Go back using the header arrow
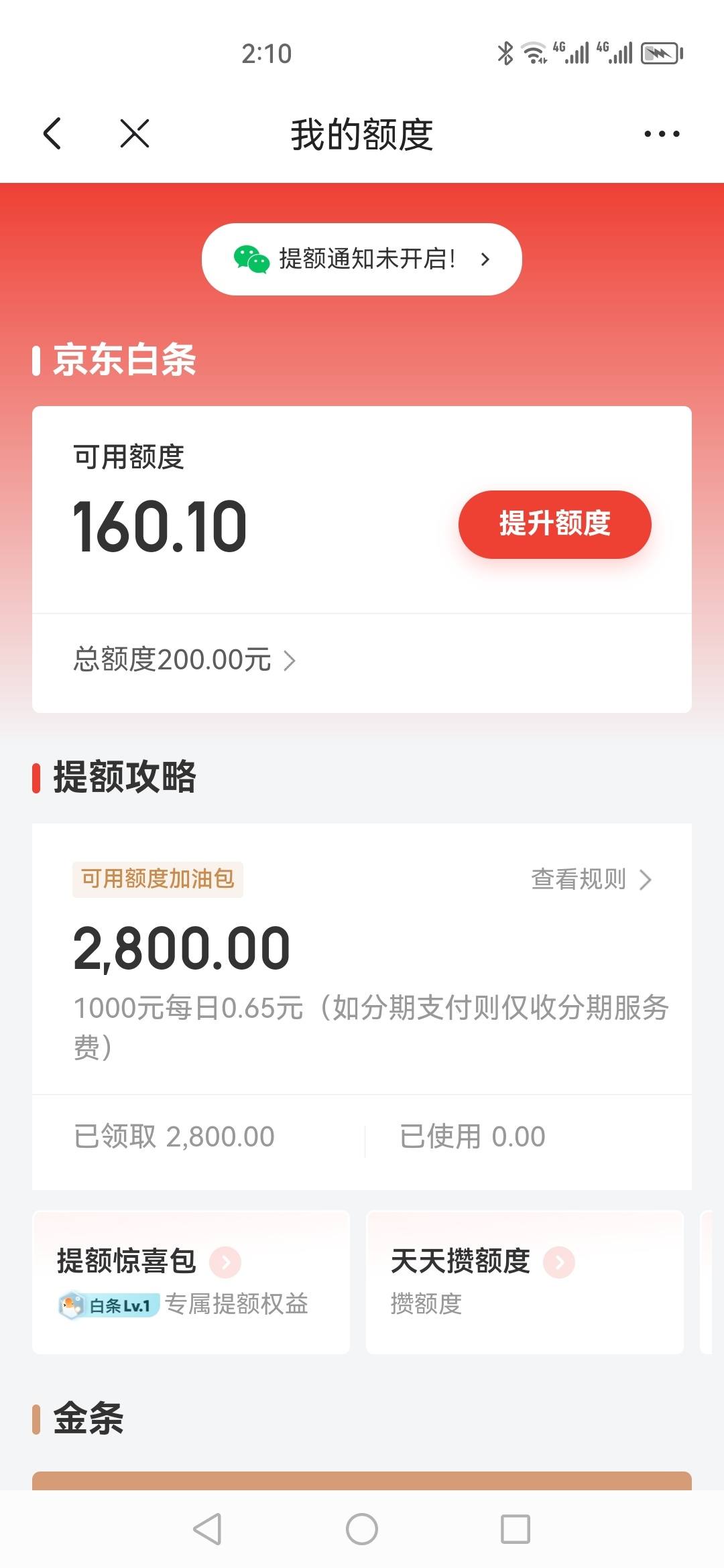This screenshot has width=724, height=1568. pyautogui.click(x=52, y=133)
